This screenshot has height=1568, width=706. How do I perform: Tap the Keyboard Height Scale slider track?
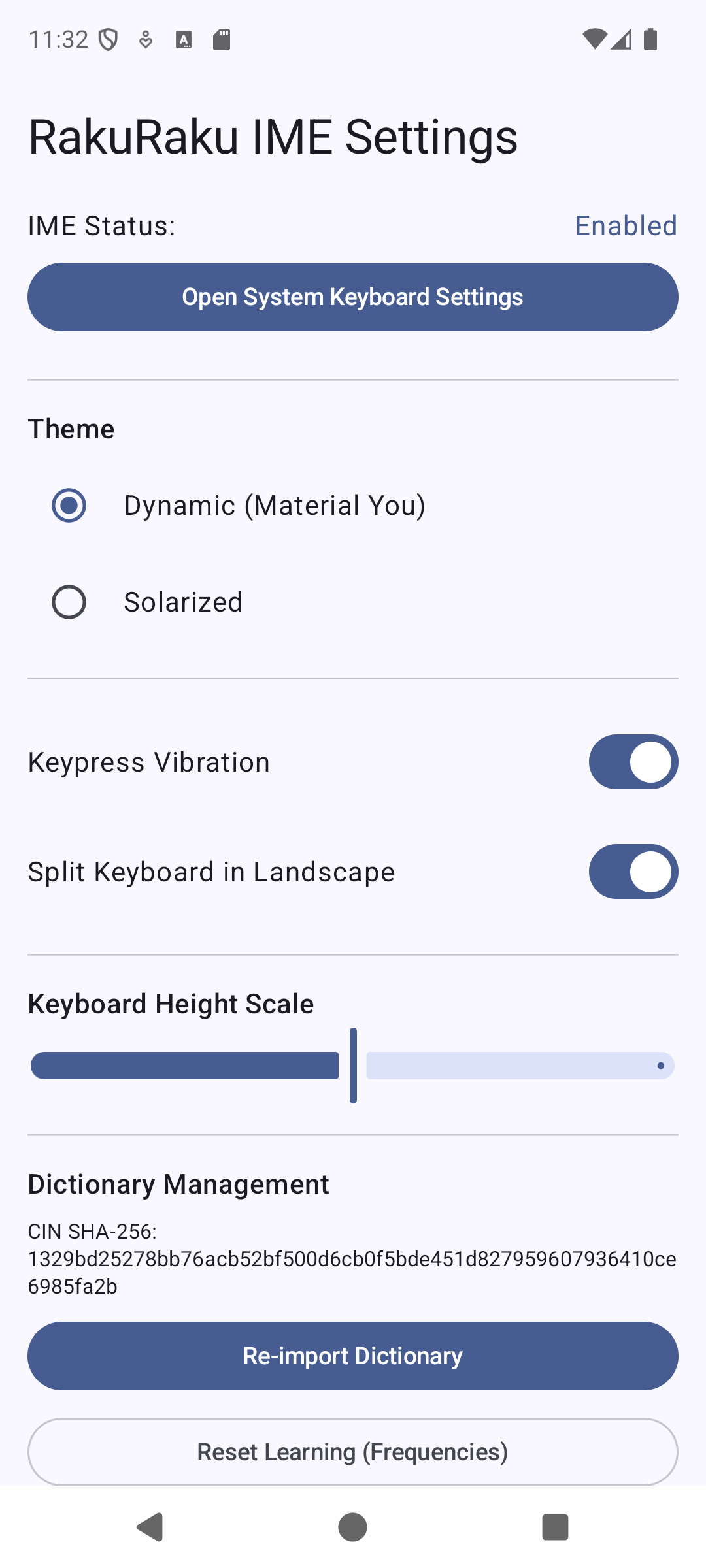click(353, 1066)
